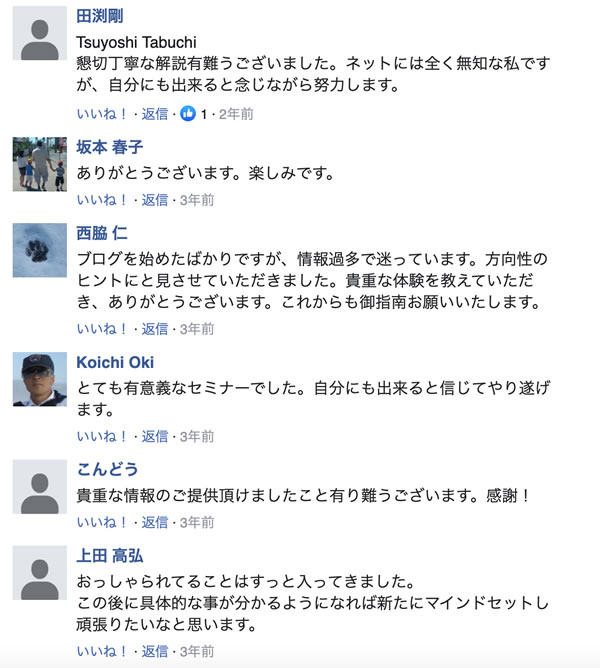Tap Koichi Oki's profile photo
This screenshot has width=600, height=668.
click(39, 379)
